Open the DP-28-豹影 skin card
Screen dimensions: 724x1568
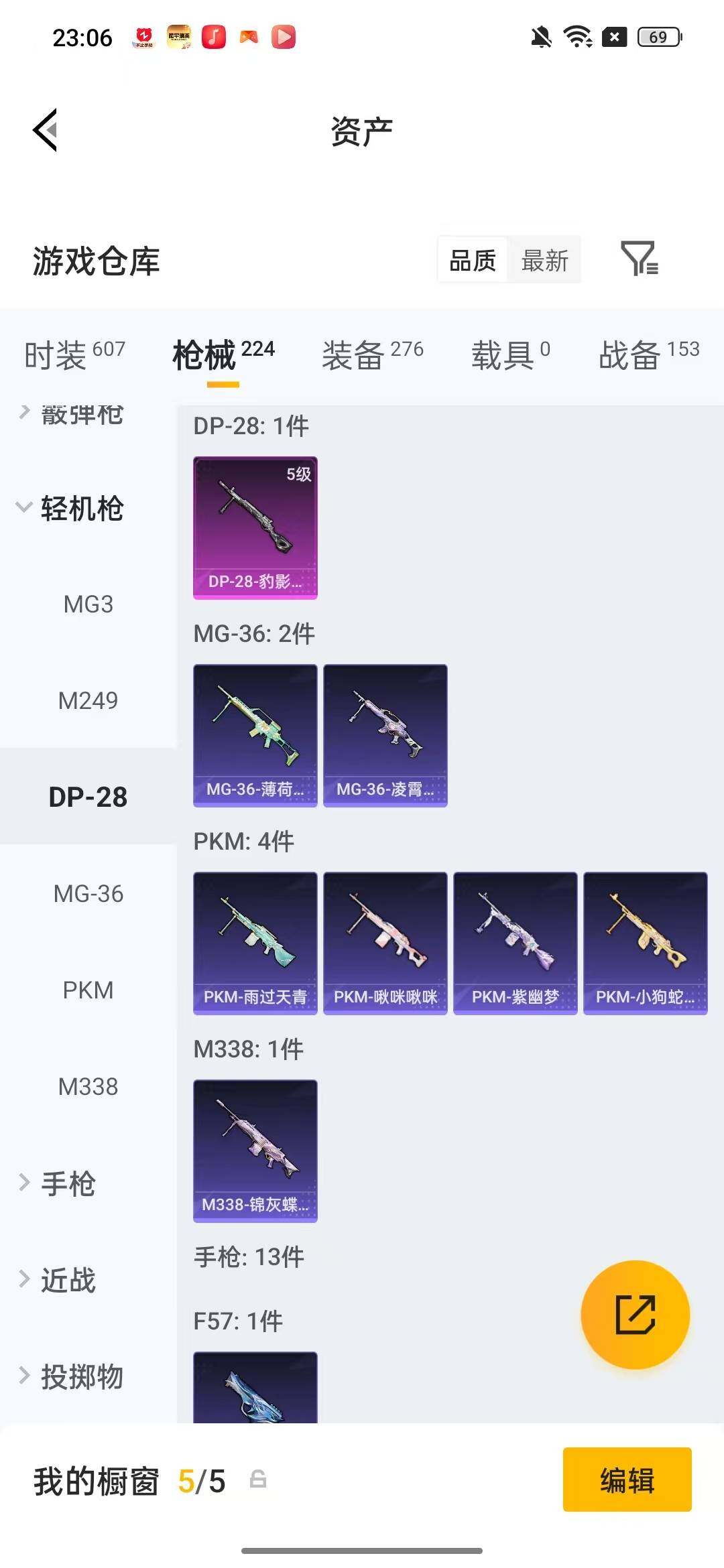click(x=255, y=528)
